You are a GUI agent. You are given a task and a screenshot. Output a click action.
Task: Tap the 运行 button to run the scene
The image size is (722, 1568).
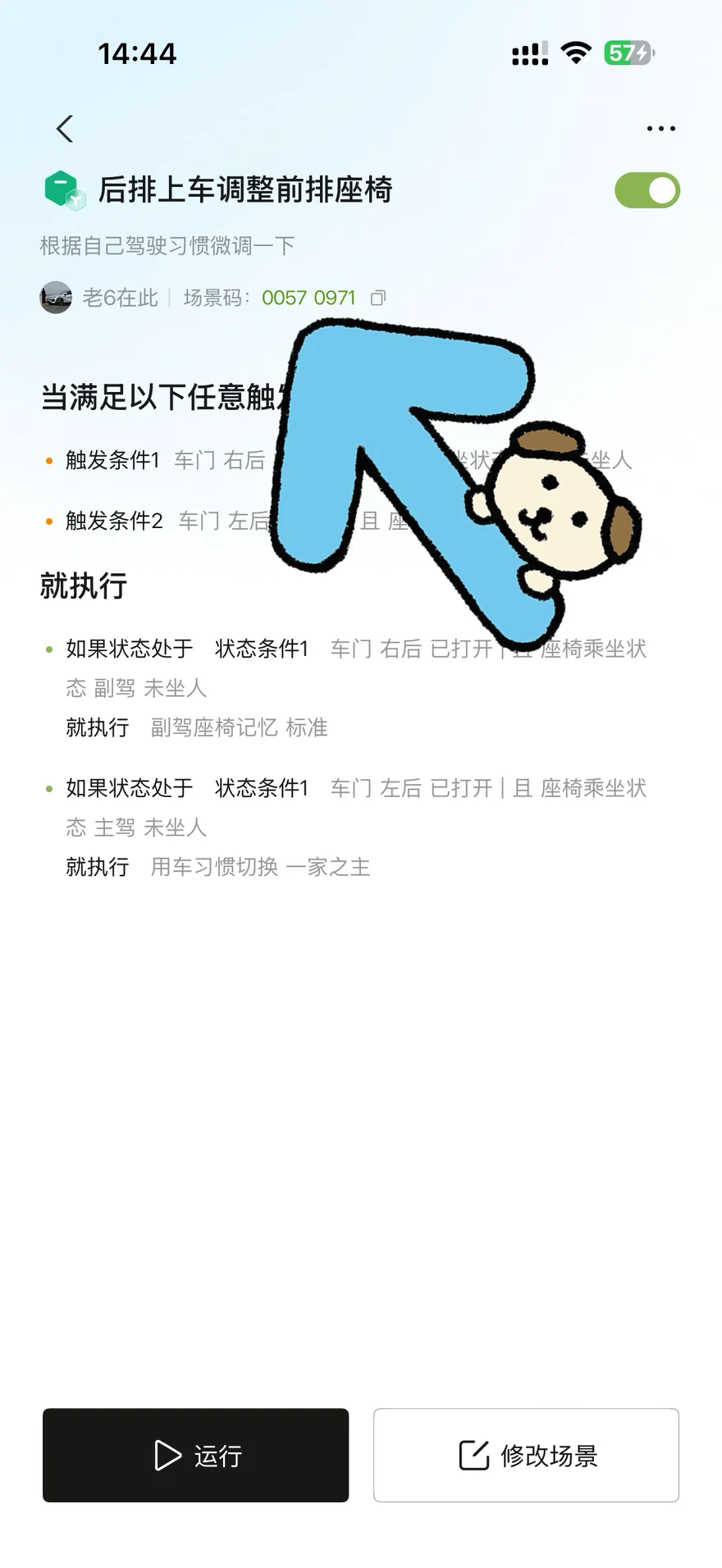[x=196, y=1455]
